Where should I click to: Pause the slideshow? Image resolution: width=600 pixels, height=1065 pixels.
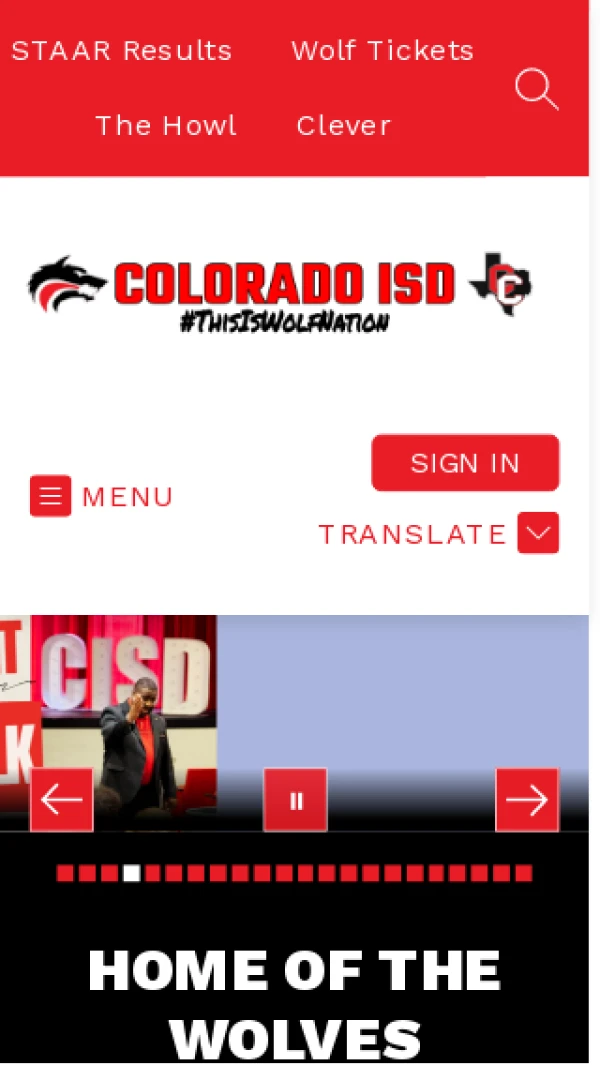click(295, 800)
